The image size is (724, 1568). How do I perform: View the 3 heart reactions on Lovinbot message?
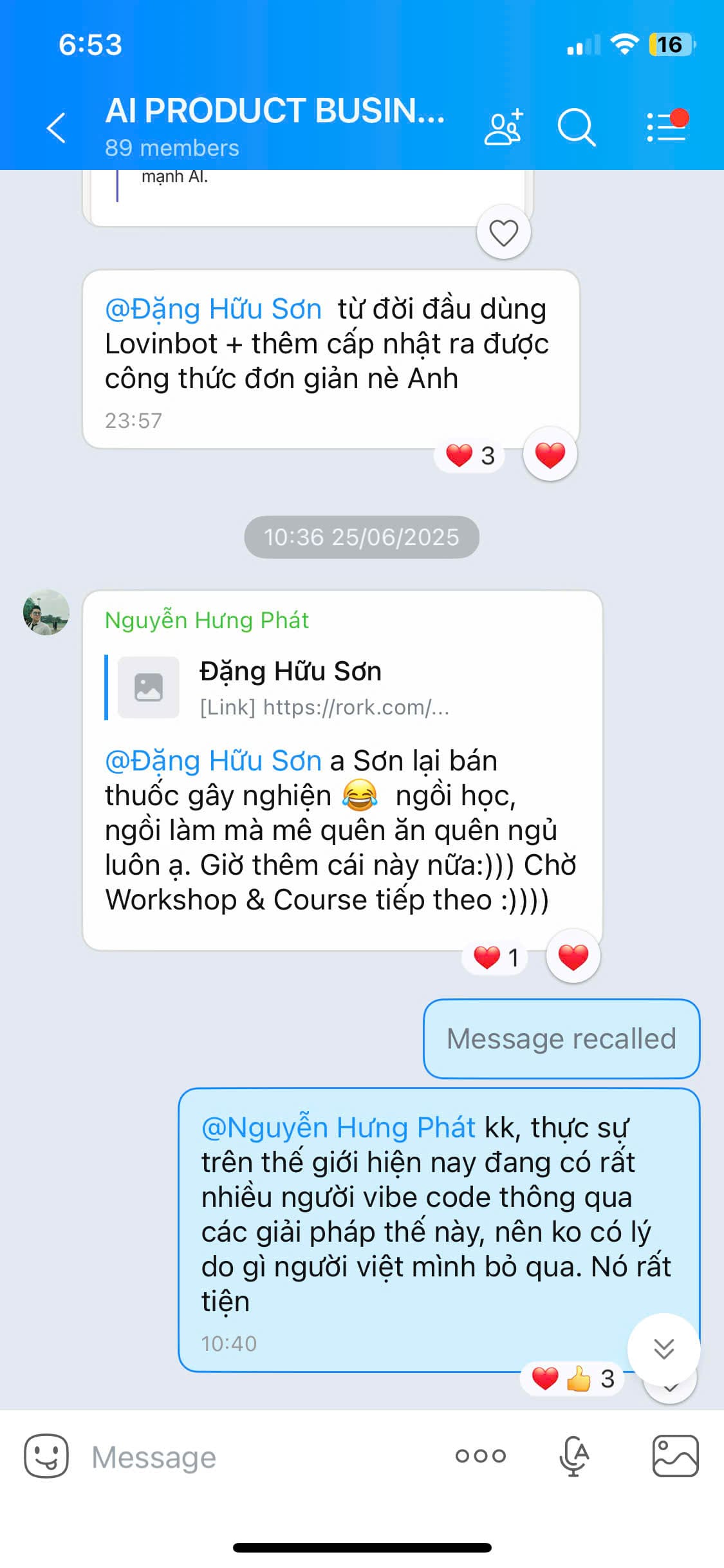(x=470, y=456)
